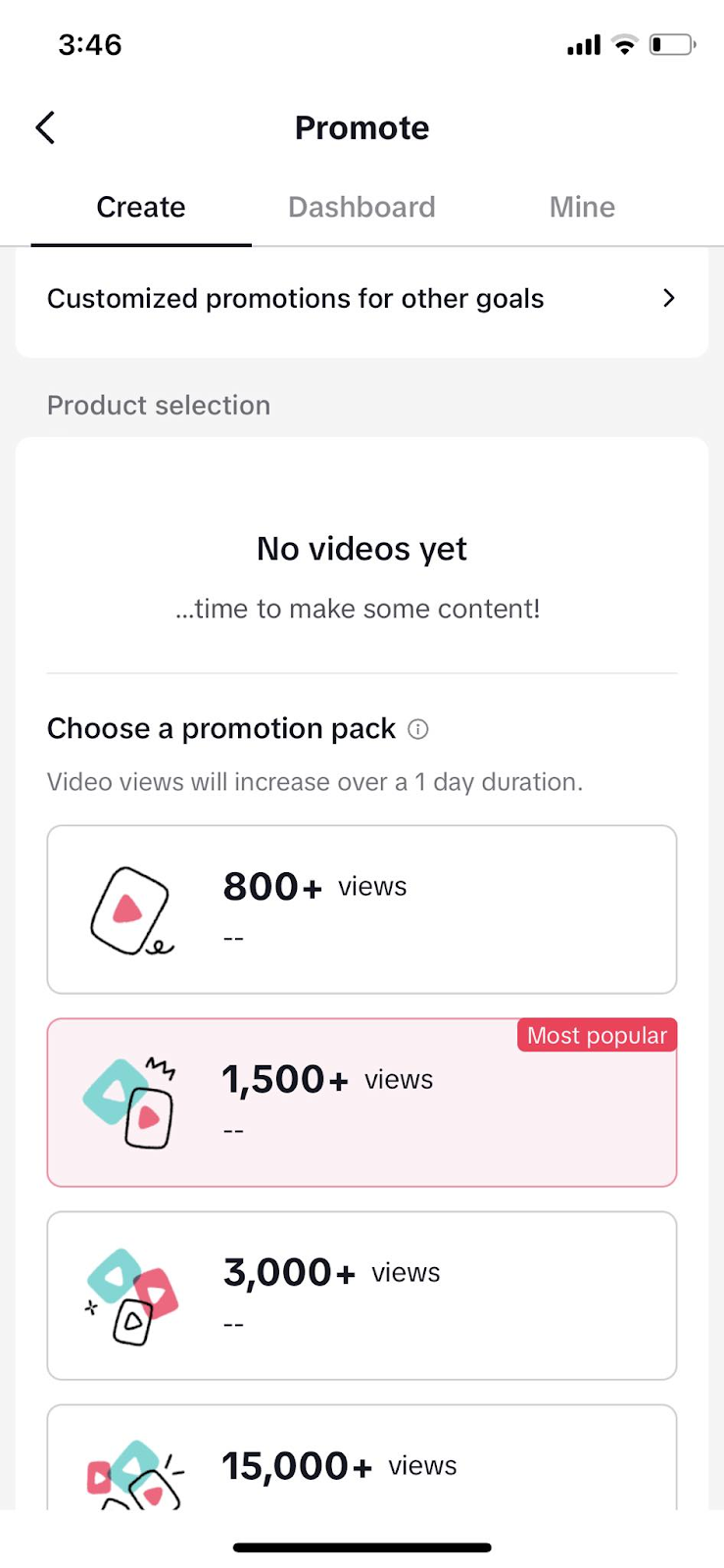The width and height of the screenshot is (724, 1568).
Task: Tap the promotion pack info icon
Action: [418, 729]
